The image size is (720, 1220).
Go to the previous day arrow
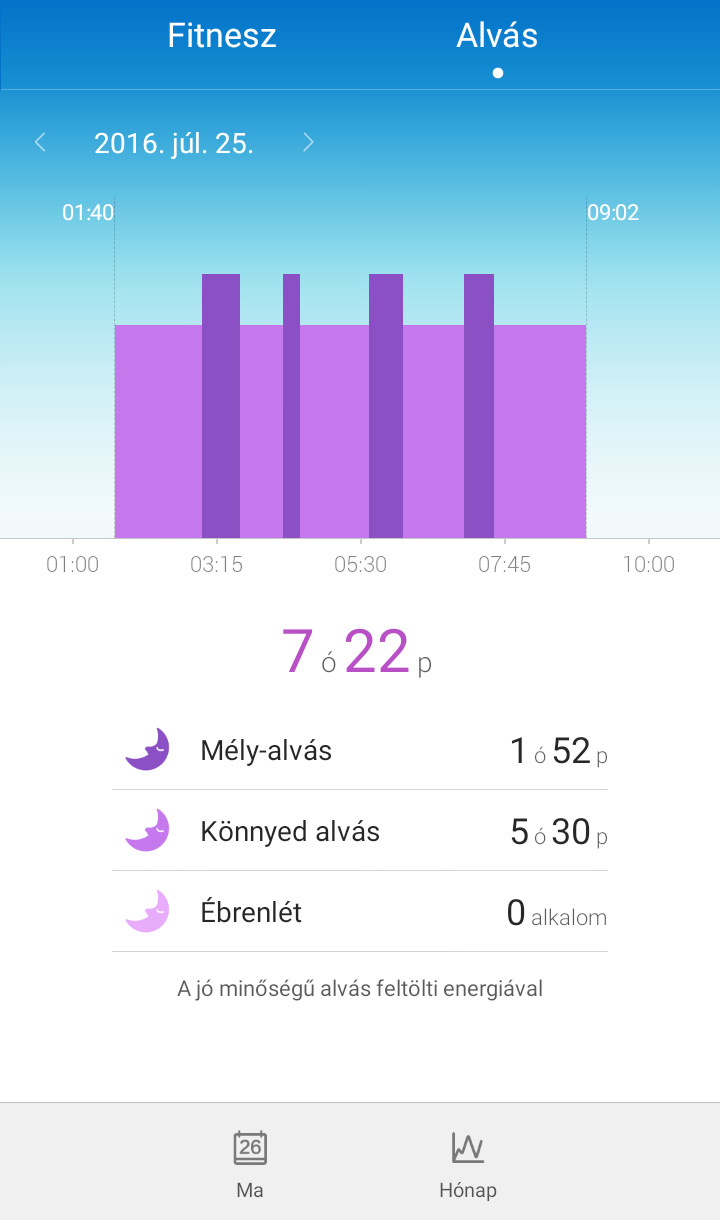(40, 142)
